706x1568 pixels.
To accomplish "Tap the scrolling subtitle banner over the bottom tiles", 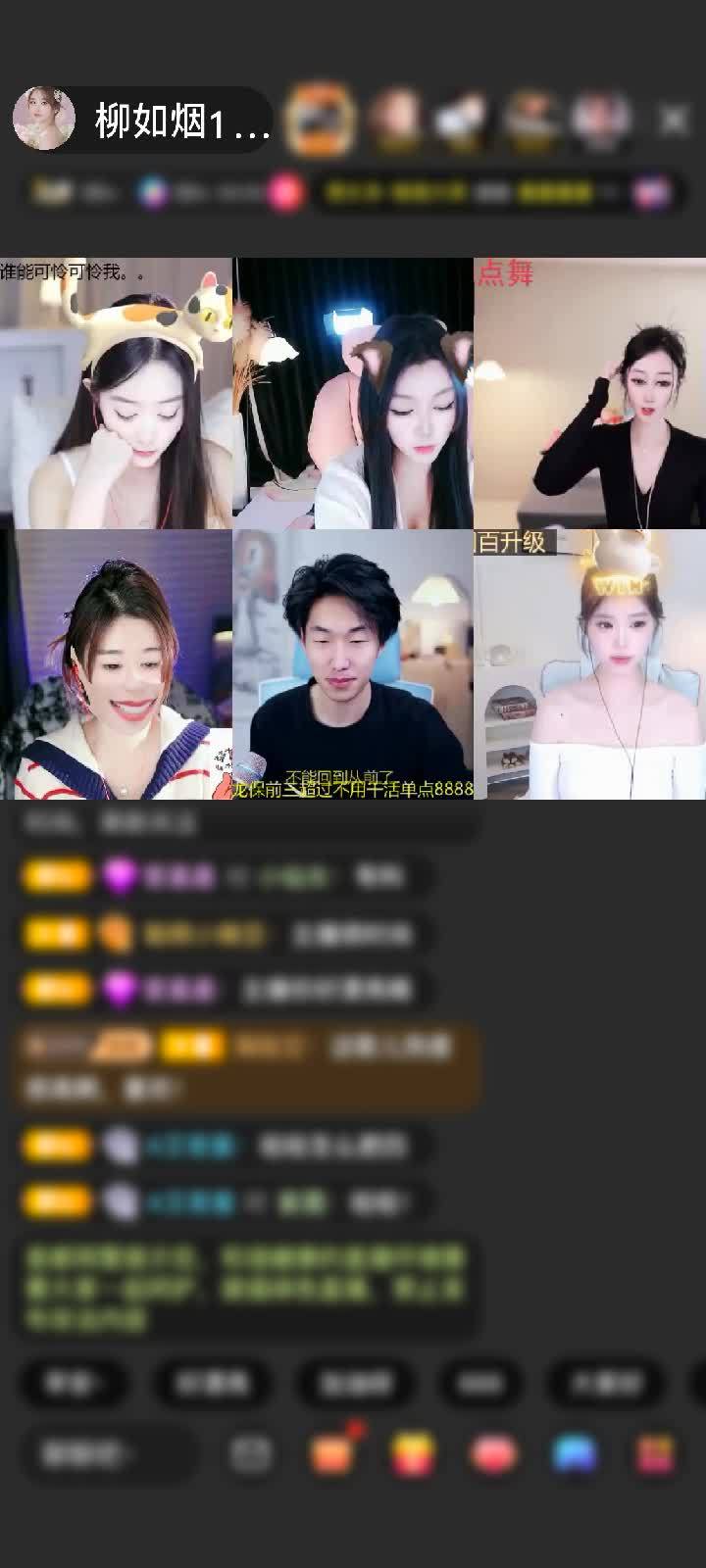I will tap(353, 789).
